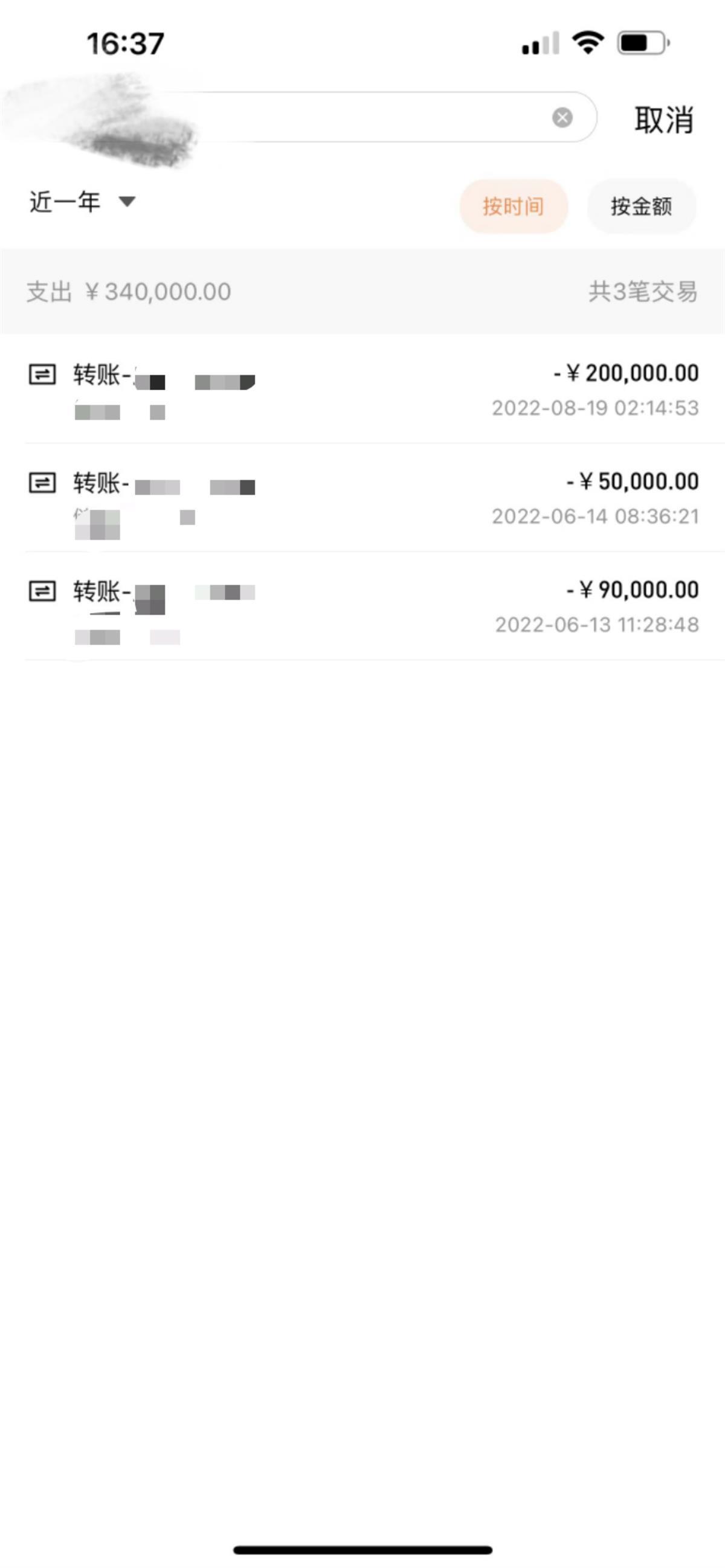Image resolution: width=725 pixels, height=1568 pixels.
Task: Open the ¥200,000.00 transfer record
Action: pyautogui.click(x=363, y=390)
